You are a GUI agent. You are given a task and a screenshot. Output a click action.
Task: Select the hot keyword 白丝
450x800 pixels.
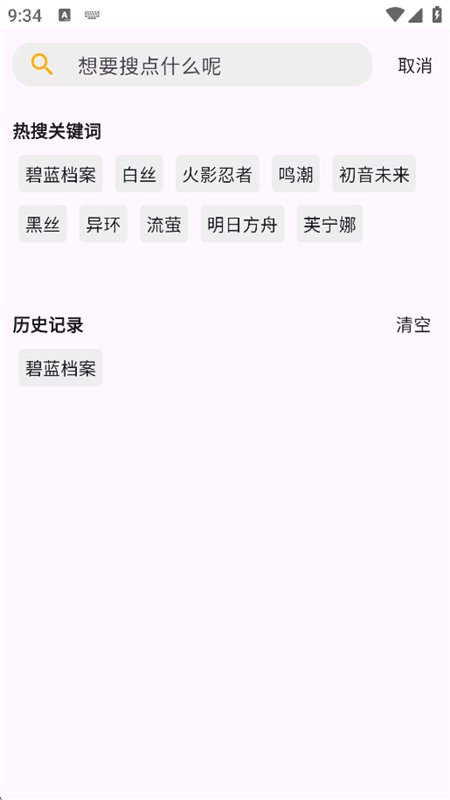coord(139,174)
